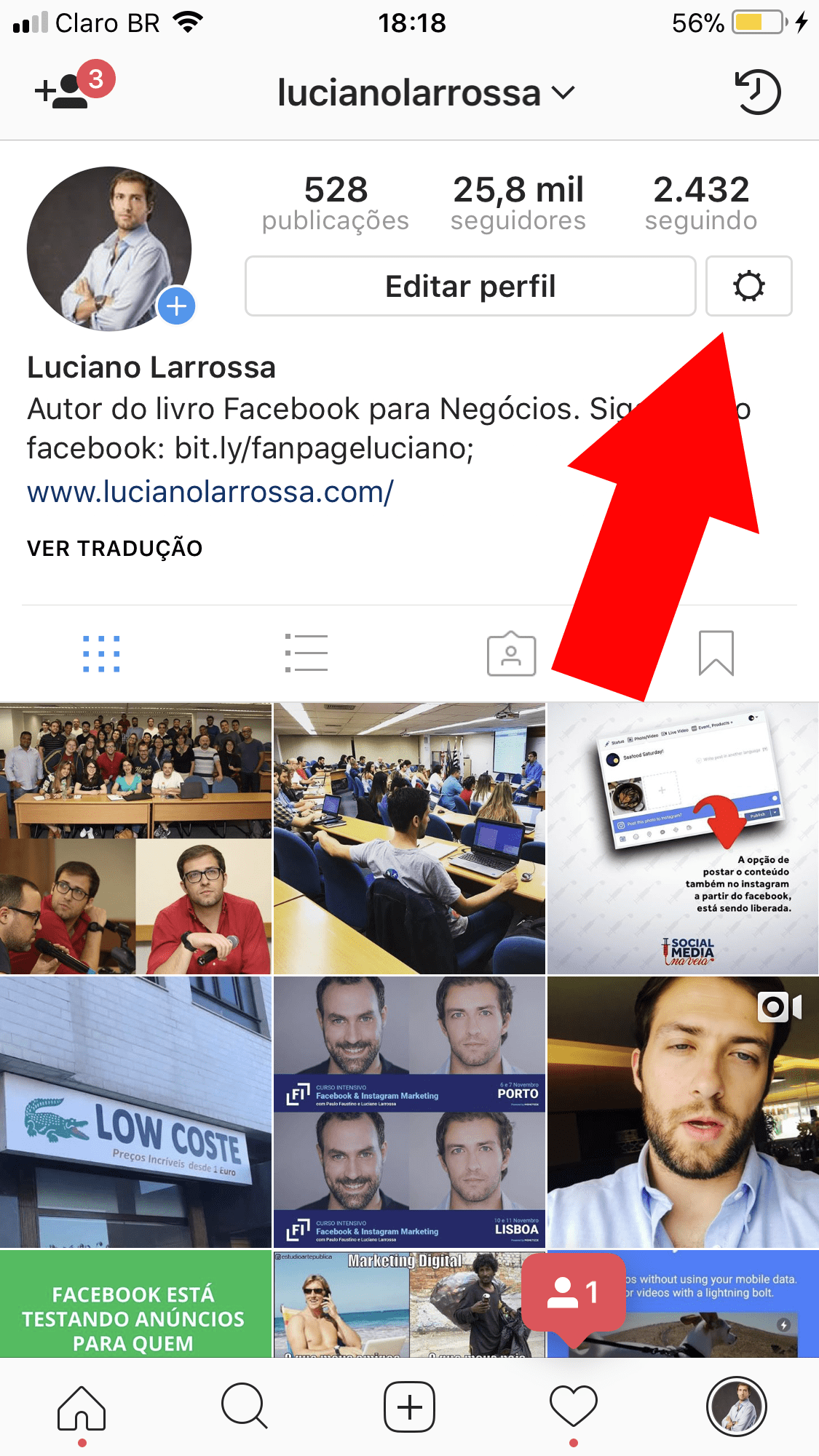
Task: Open settings gear next to Editar perfil
Action: (x=748, y=286)
